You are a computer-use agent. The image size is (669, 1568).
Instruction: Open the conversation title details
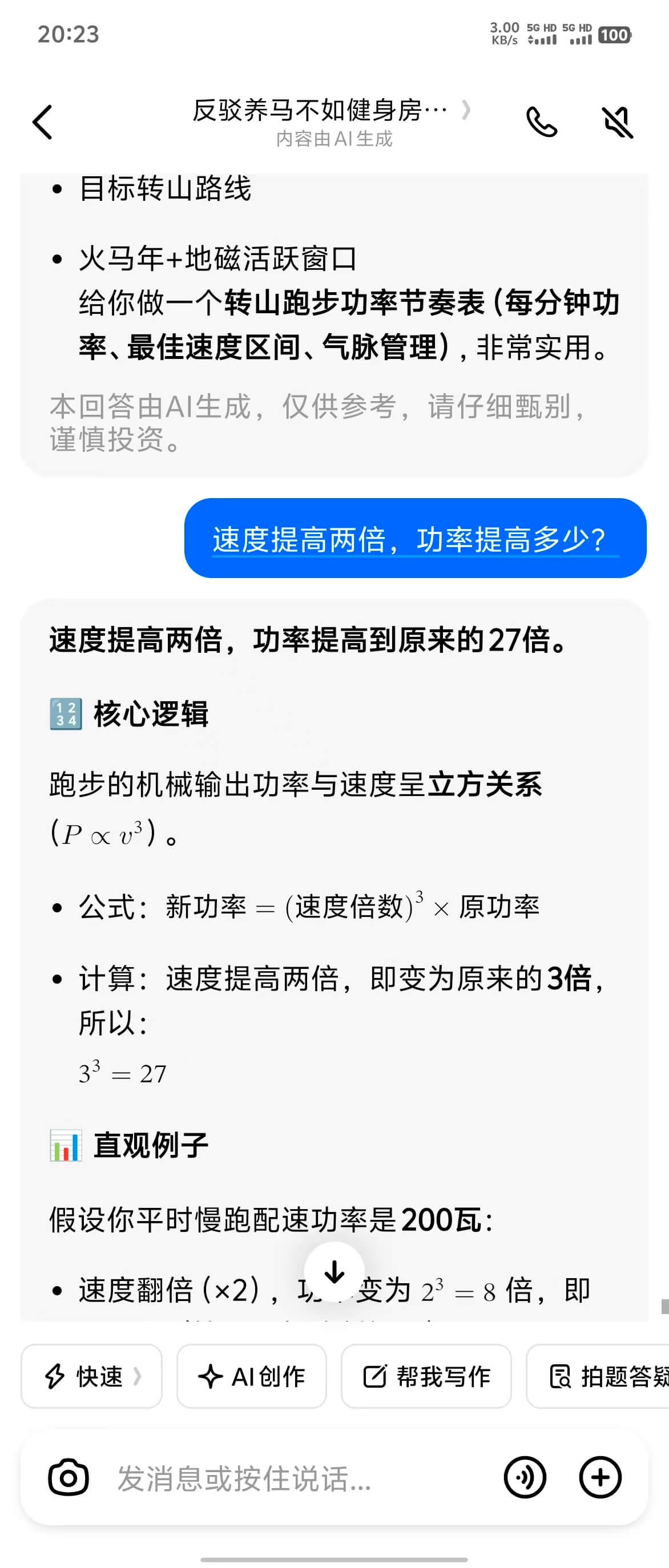point(331,111)
